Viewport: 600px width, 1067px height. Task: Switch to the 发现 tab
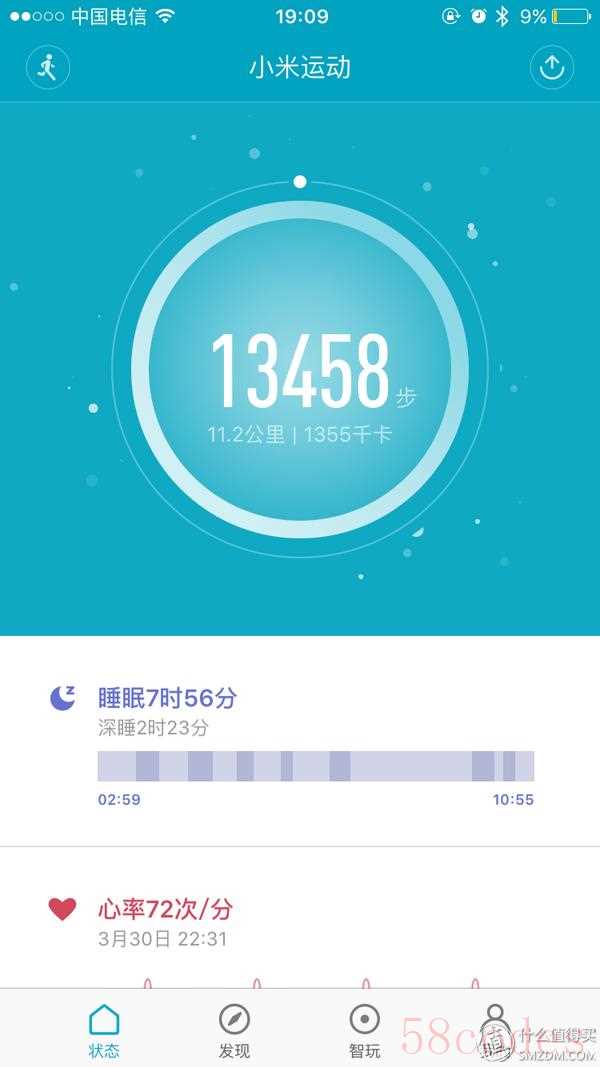pyautogui.click(x=234, y=1031)
